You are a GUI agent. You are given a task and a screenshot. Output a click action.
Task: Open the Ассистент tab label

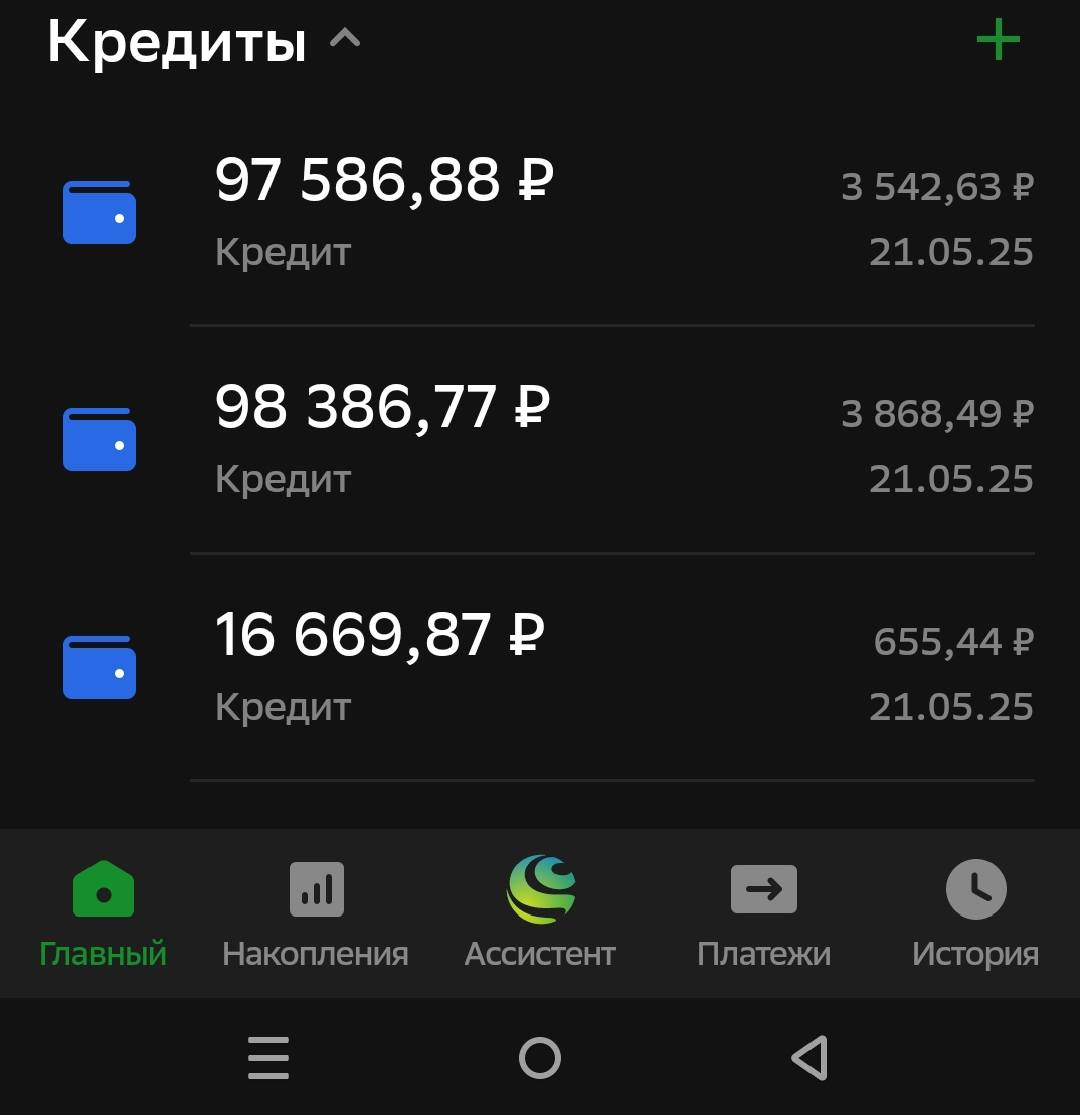(540, 953)
